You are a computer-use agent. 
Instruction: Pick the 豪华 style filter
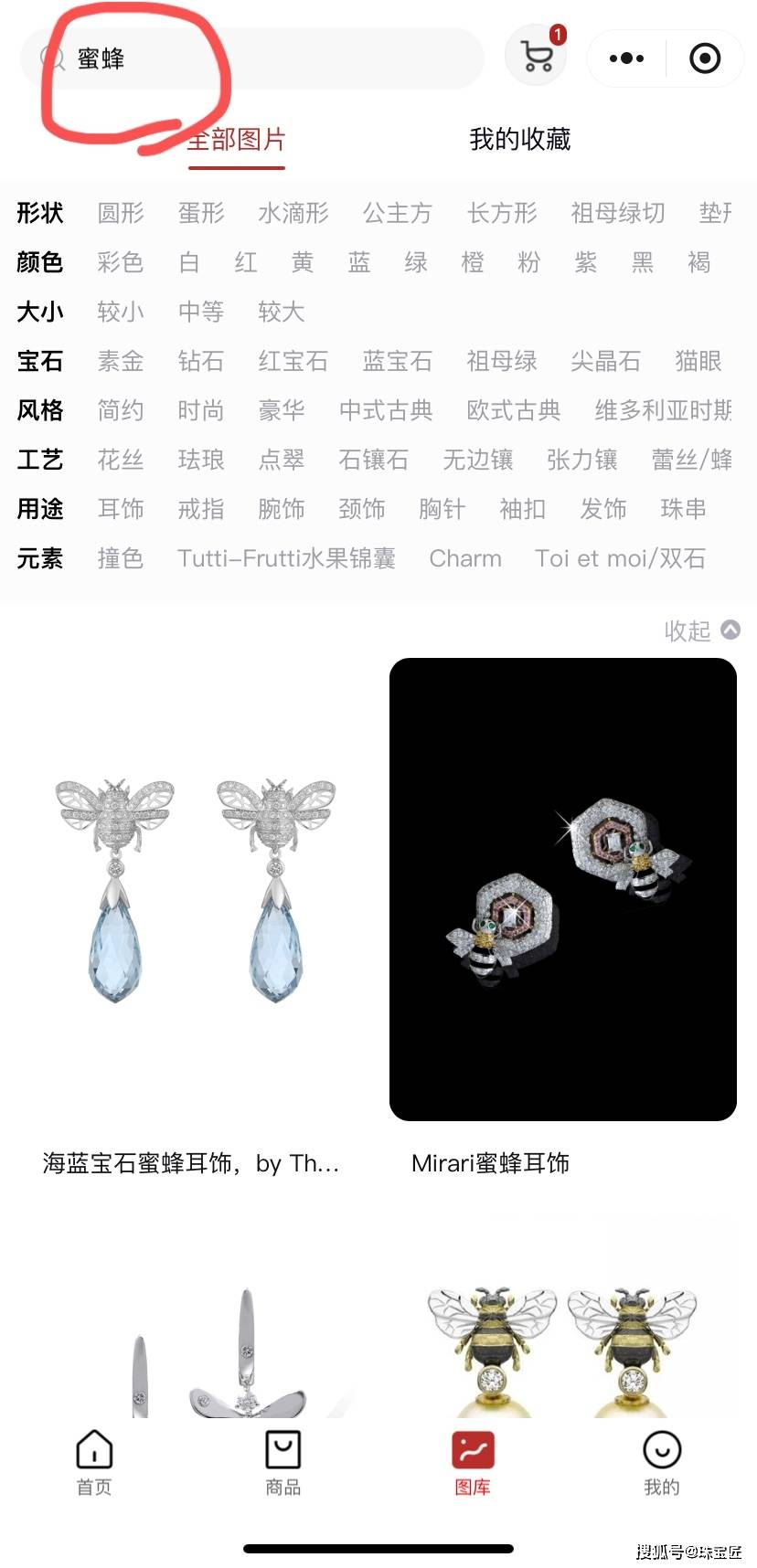click(x=282, y=410)
